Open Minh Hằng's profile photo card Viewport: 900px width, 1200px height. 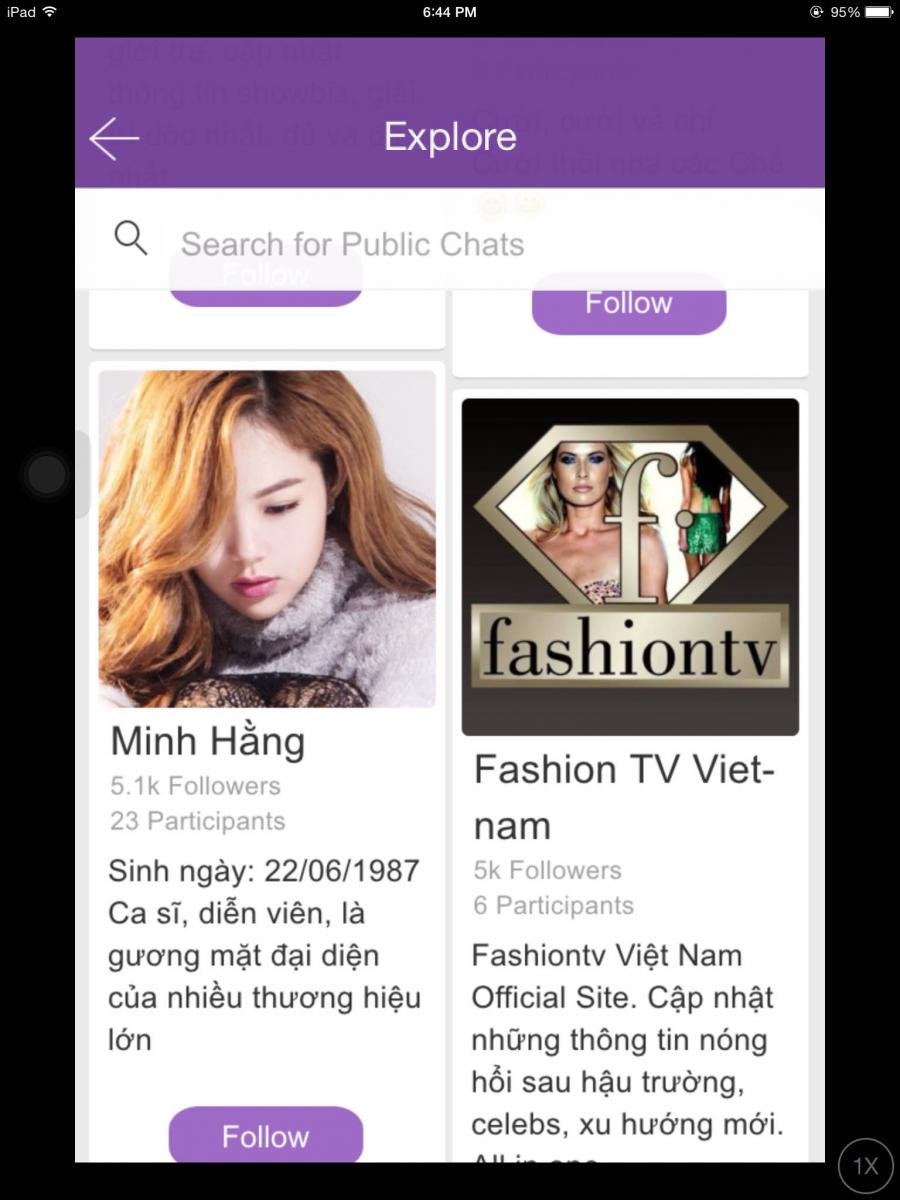click(x=267, y=539)
